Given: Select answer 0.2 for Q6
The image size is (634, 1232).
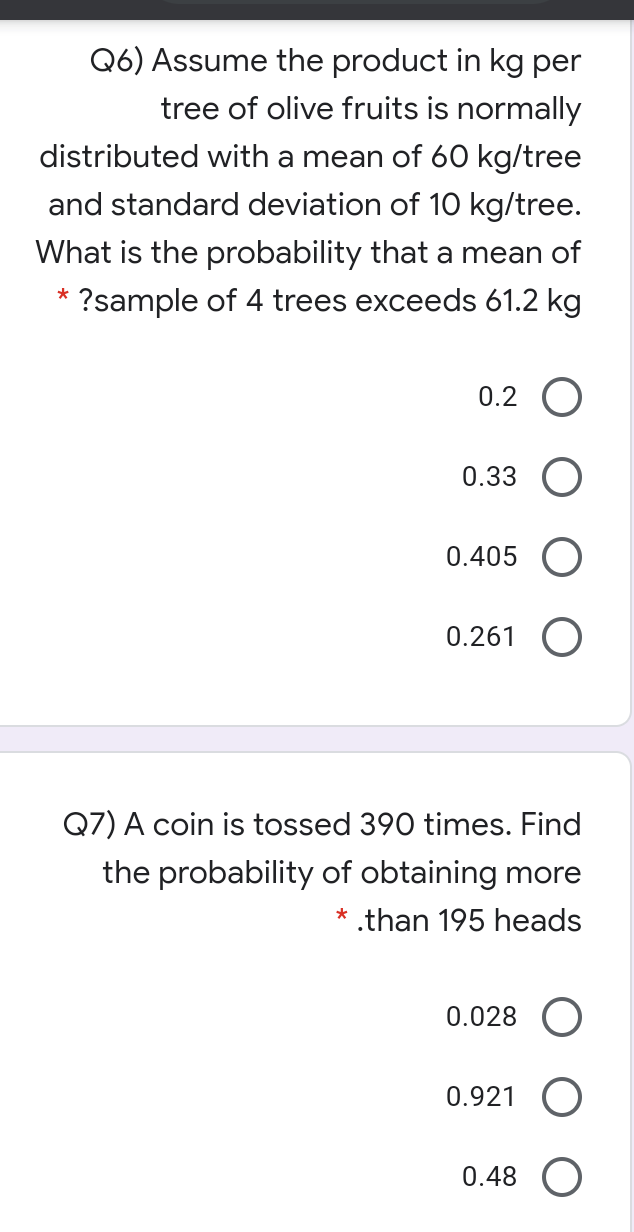Looking at the screenshot, I should click(562, 398).
